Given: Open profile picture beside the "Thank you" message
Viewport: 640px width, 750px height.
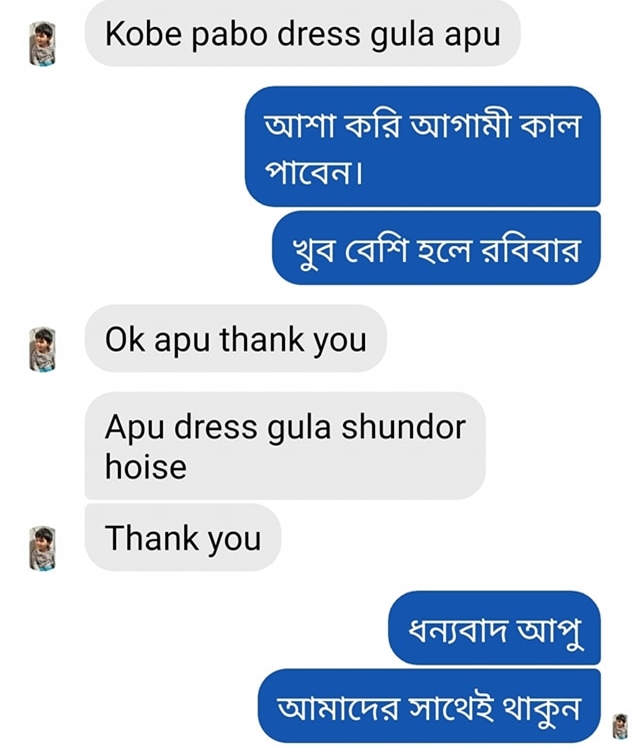Looking at the screenshot, I should coord(43,548).
